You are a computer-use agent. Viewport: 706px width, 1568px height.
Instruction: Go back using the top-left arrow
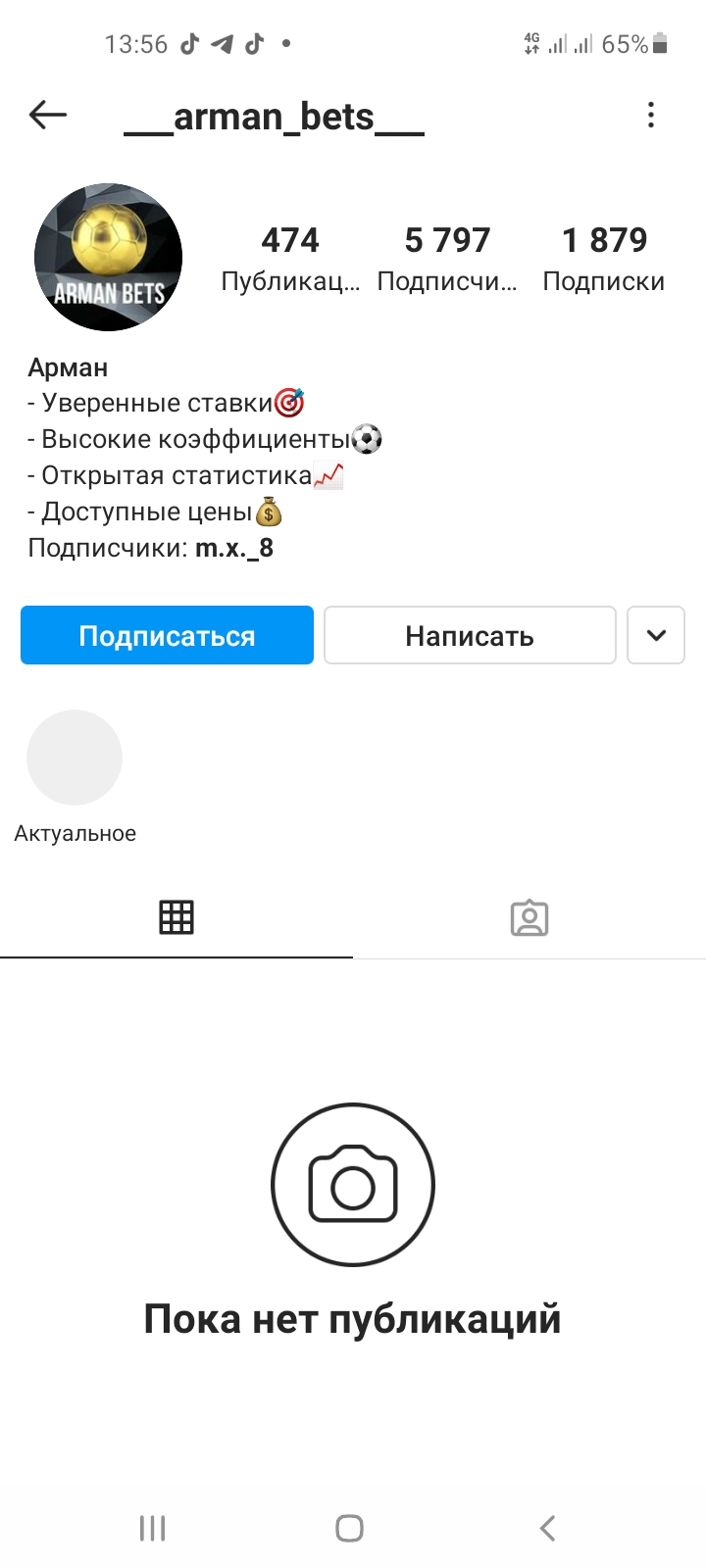(48, 116)
